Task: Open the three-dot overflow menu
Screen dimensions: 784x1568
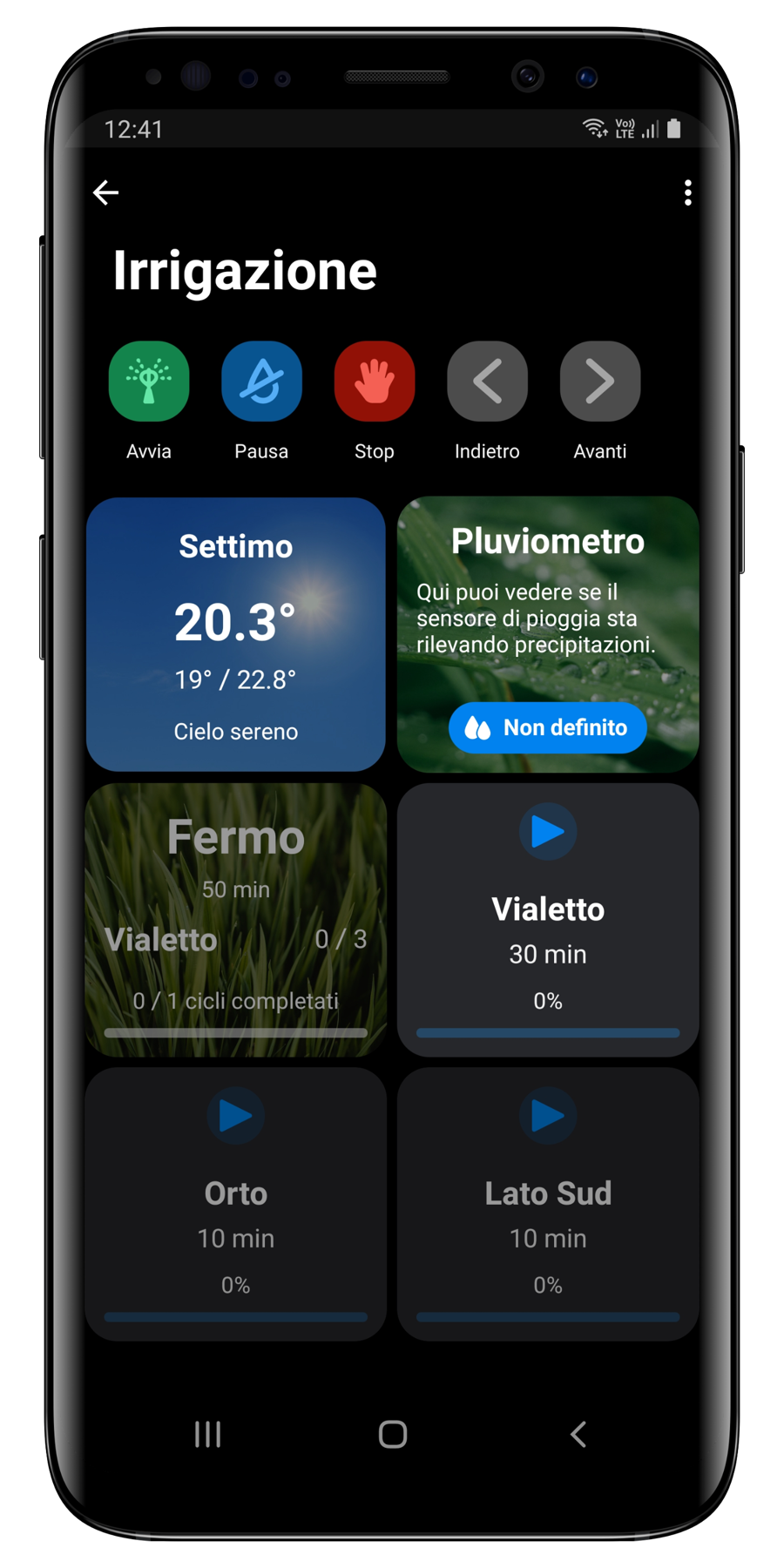Action: point(687,193)
